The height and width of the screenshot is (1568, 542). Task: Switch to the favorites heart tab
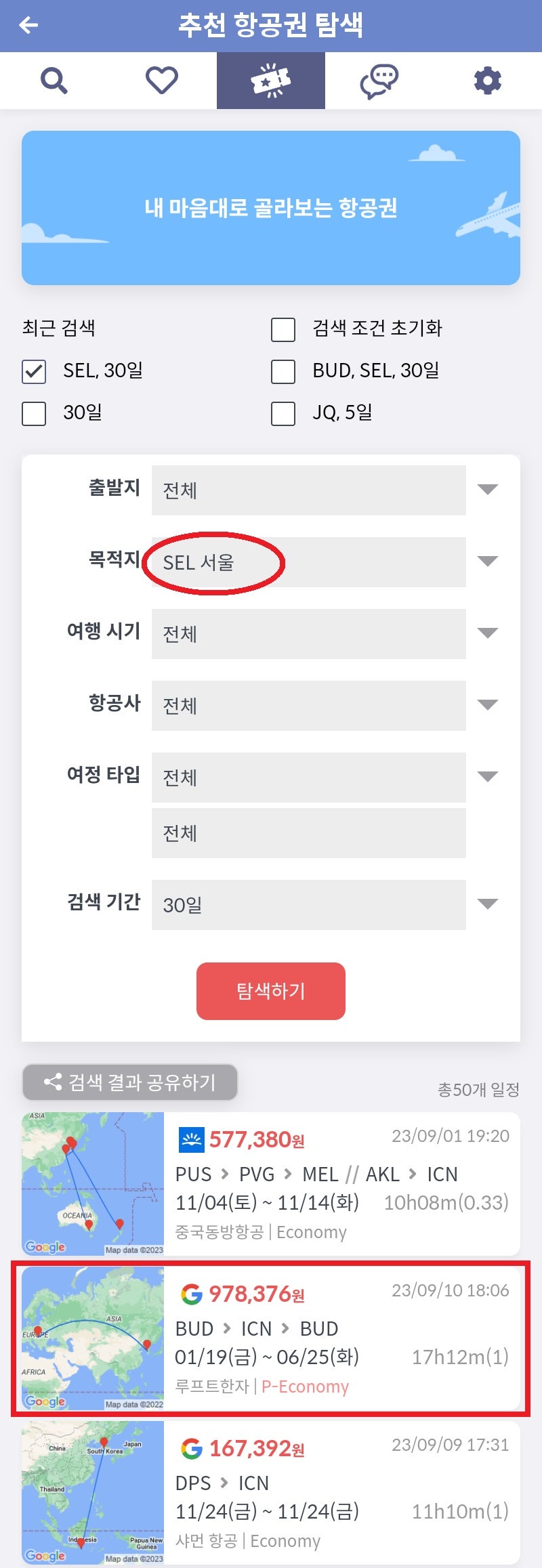(x=163, y=80)
